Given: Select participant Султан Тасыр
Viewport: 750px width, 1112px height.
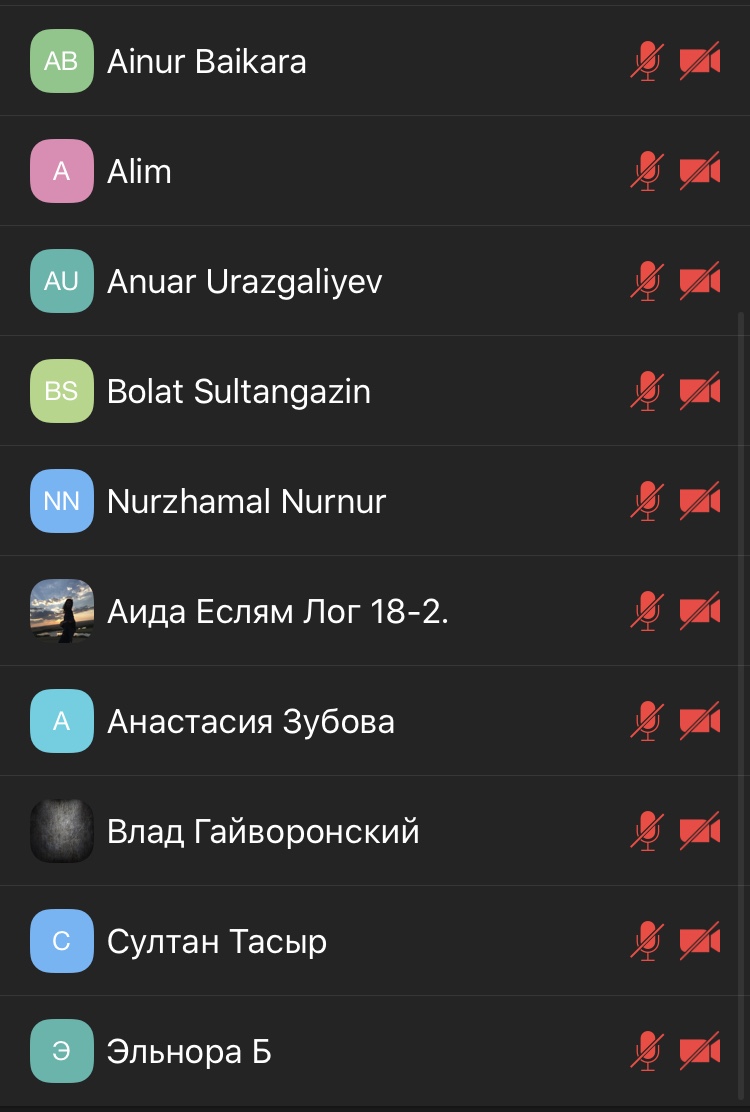Looking at the screenshot, I should pyautogui.click(x=217, y=942).
